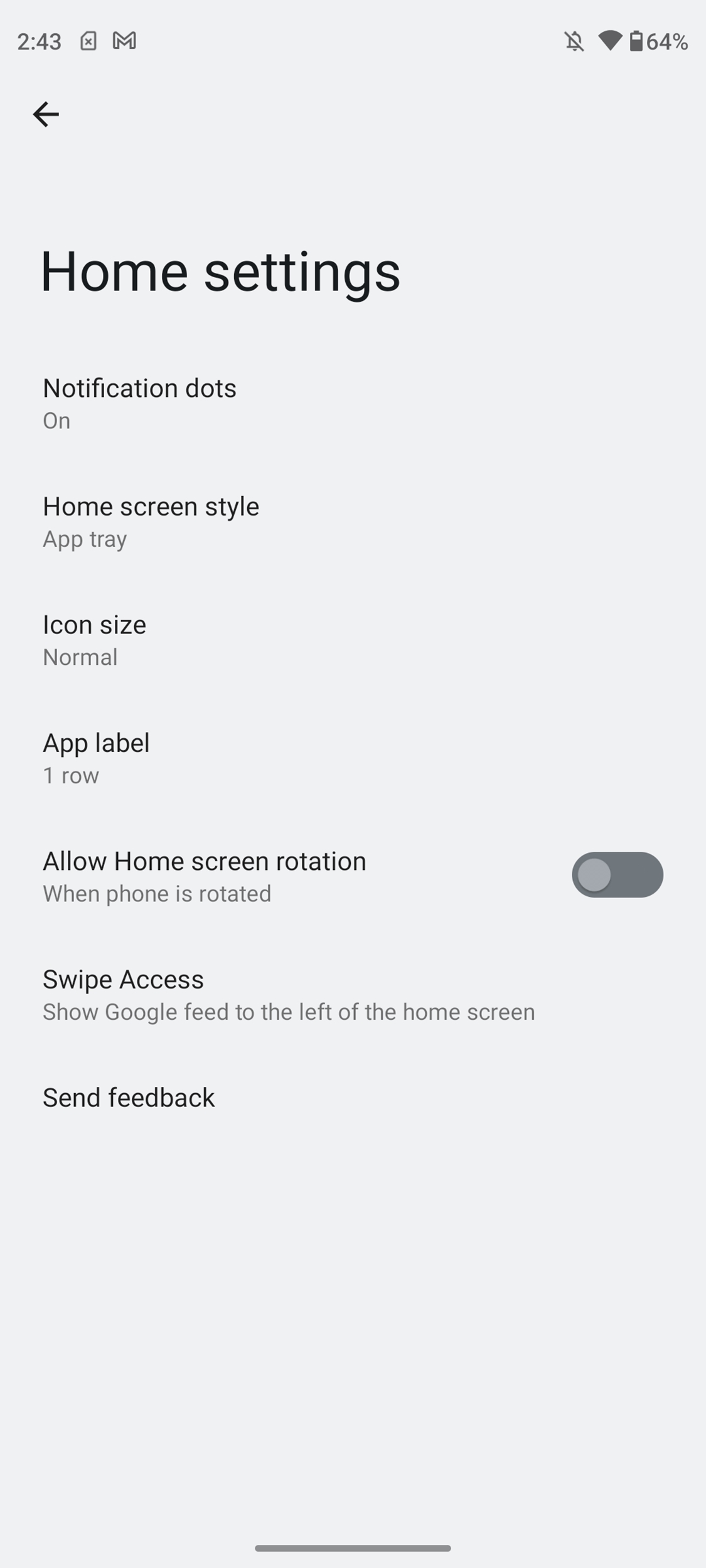Open Swipe Access settings
The width and height of the screenshot is (706, 1568).
[353, 995]
